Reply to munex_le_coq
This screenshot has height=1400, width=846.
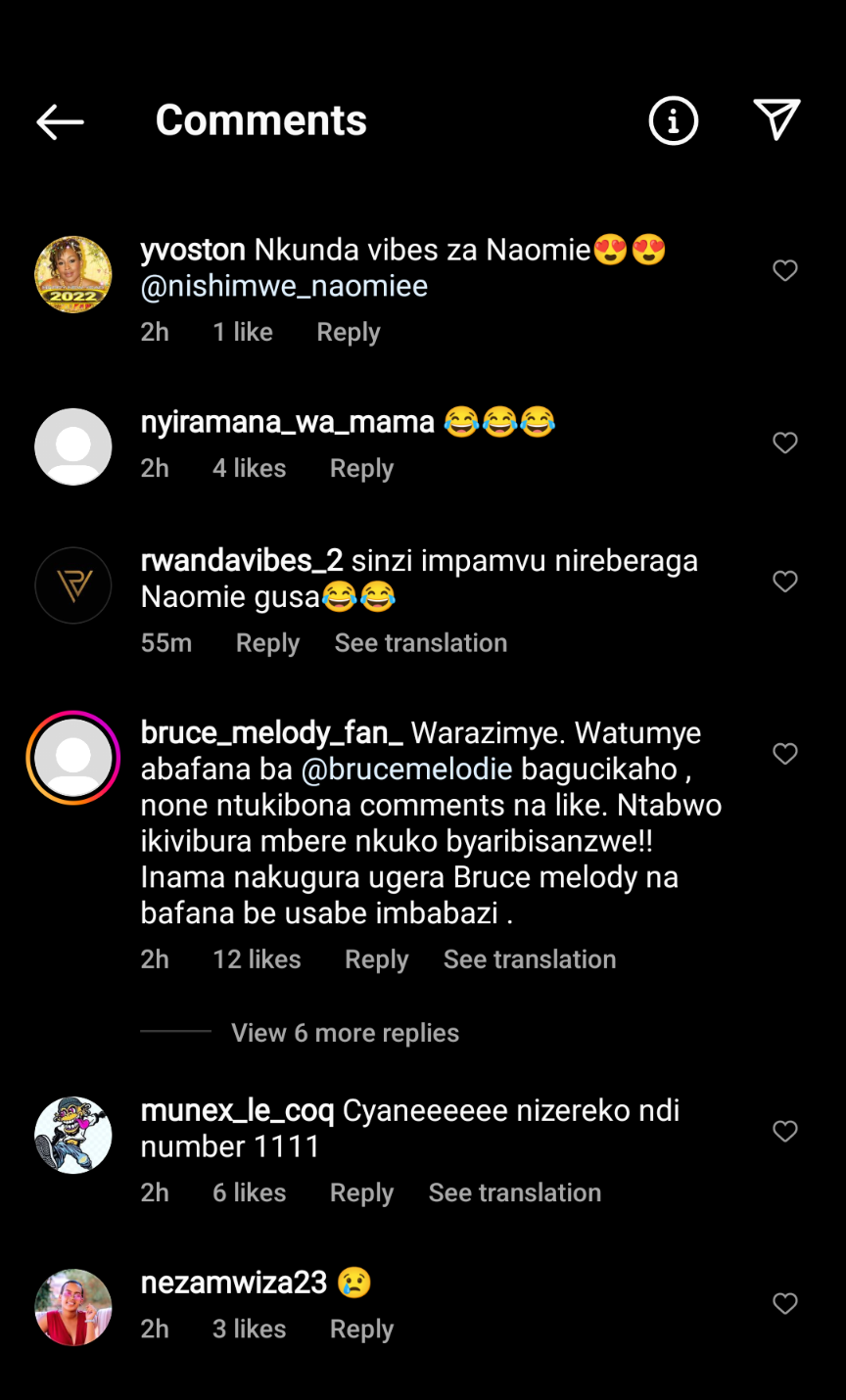coord(361,1192)
